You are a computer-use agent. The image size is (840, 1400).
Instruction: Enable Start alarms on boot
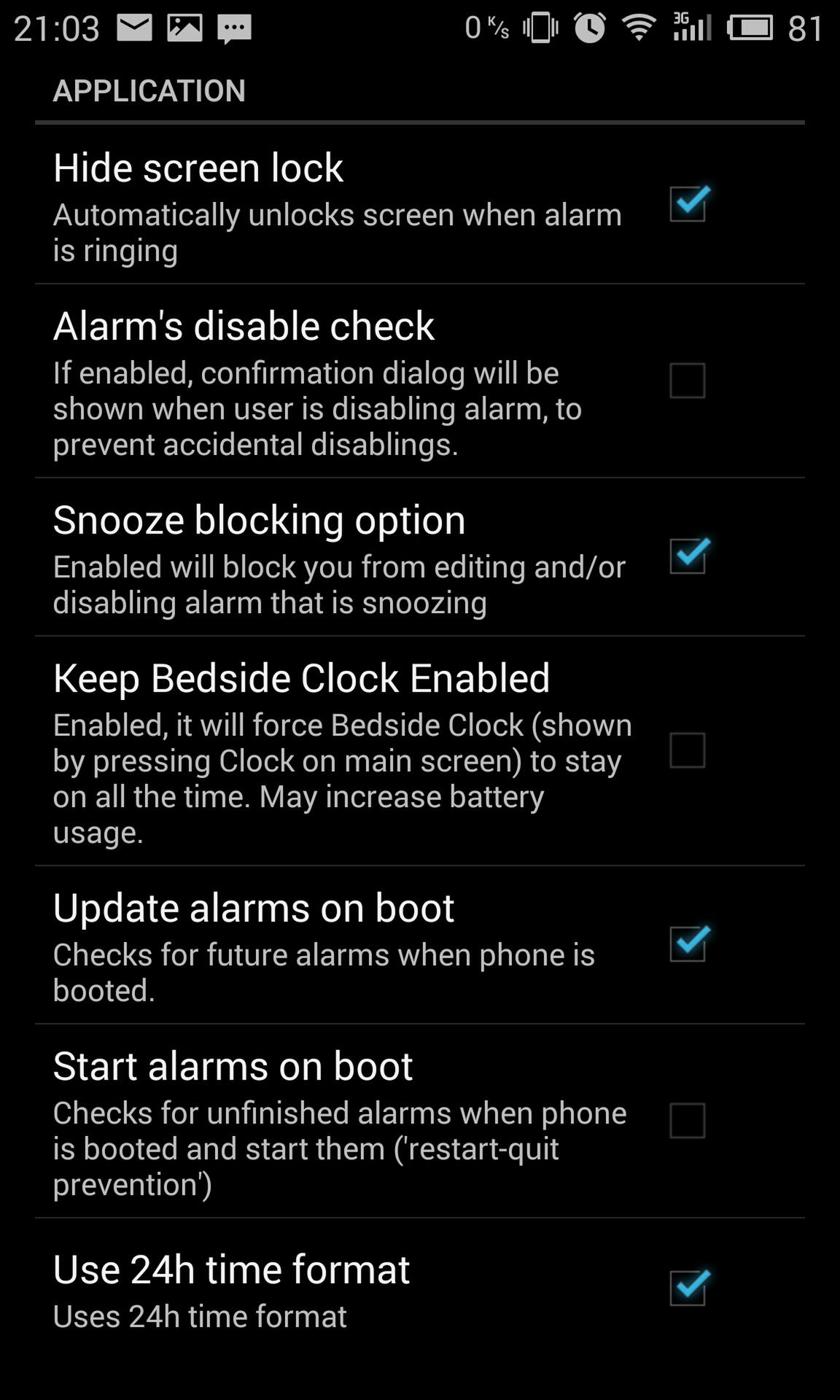click(x=688, y=1121)
